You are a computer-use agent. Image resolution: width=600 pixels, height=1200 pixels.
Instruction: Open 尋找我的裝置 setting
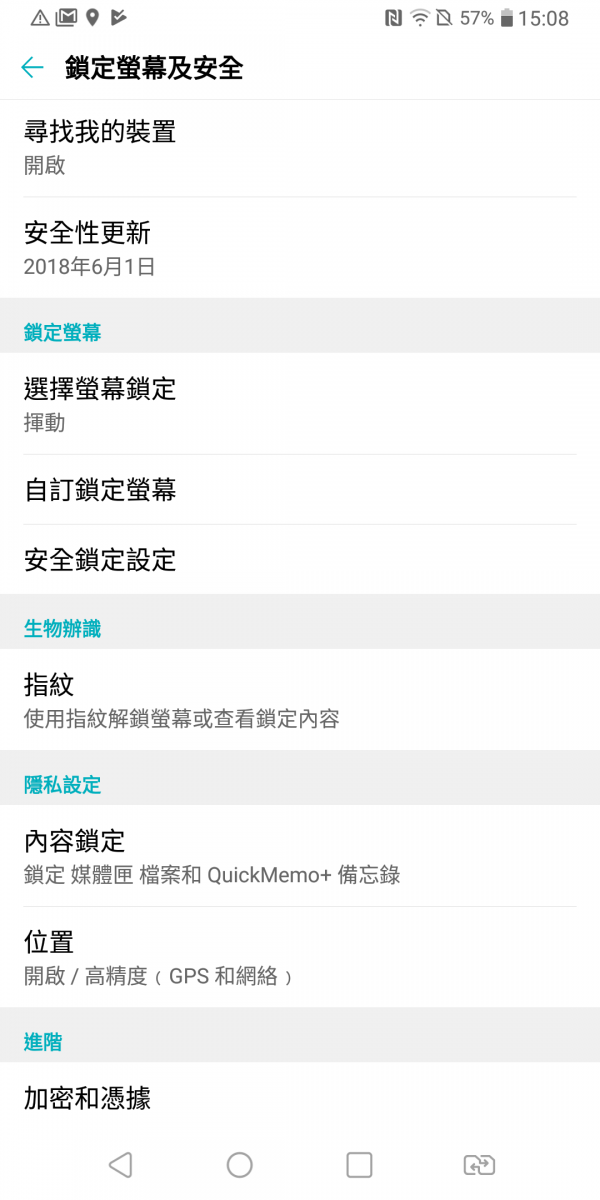[x=300, y=147]
